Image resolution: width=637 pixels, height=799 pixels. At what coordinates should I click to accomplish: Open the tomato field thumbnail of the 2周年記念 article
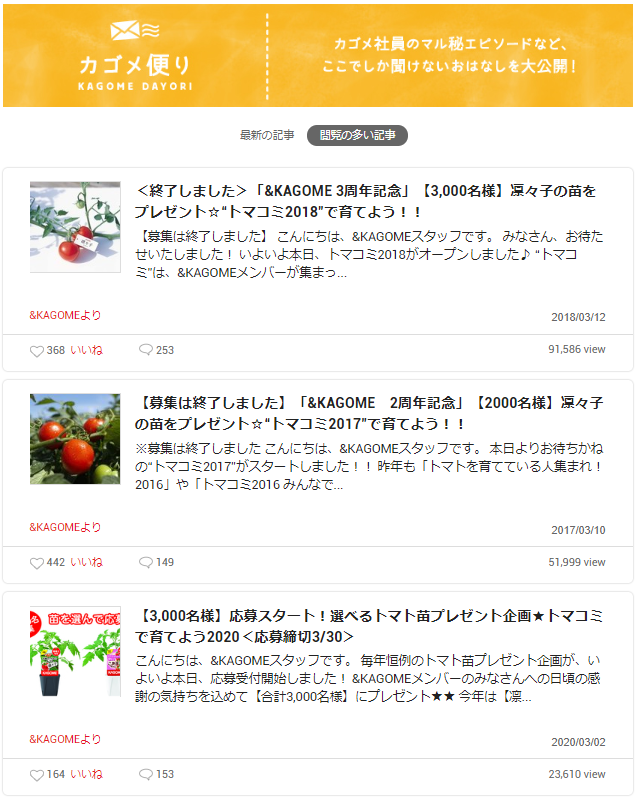click(x=75, y=439)
